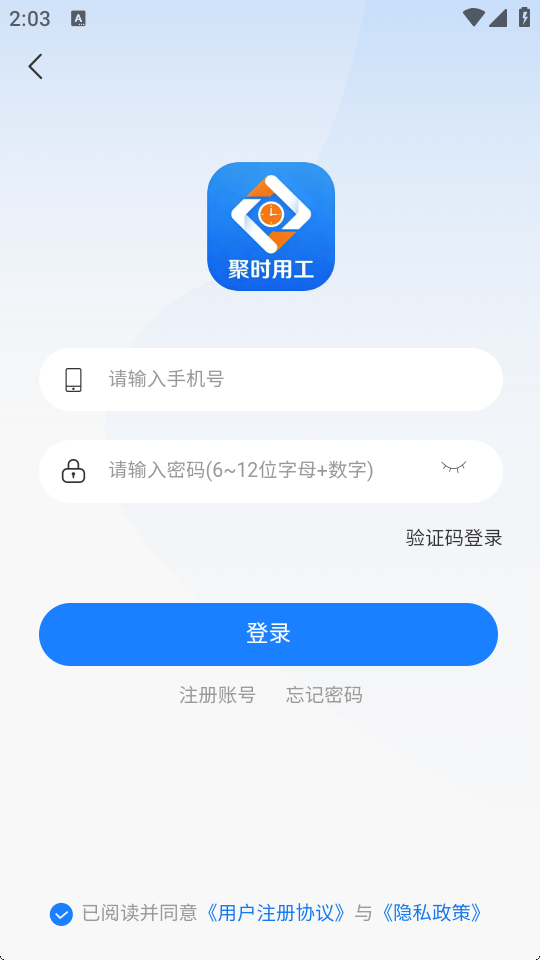Viewport: 540px width, 960px height.
Task: Go back using the top-left arrow
Action: click(36, 66)
